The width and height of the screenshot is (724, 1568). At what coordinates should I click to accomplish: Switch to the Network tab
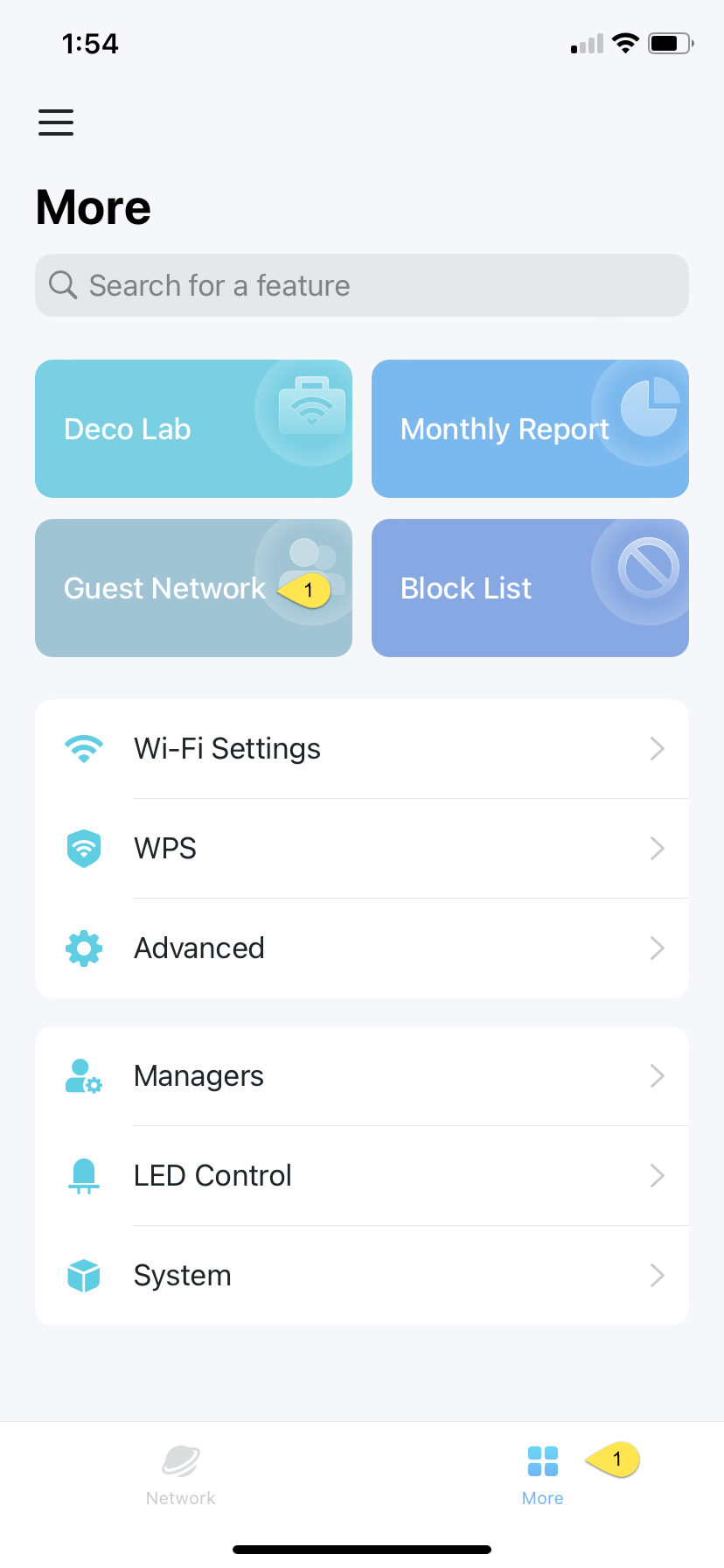181,1475
